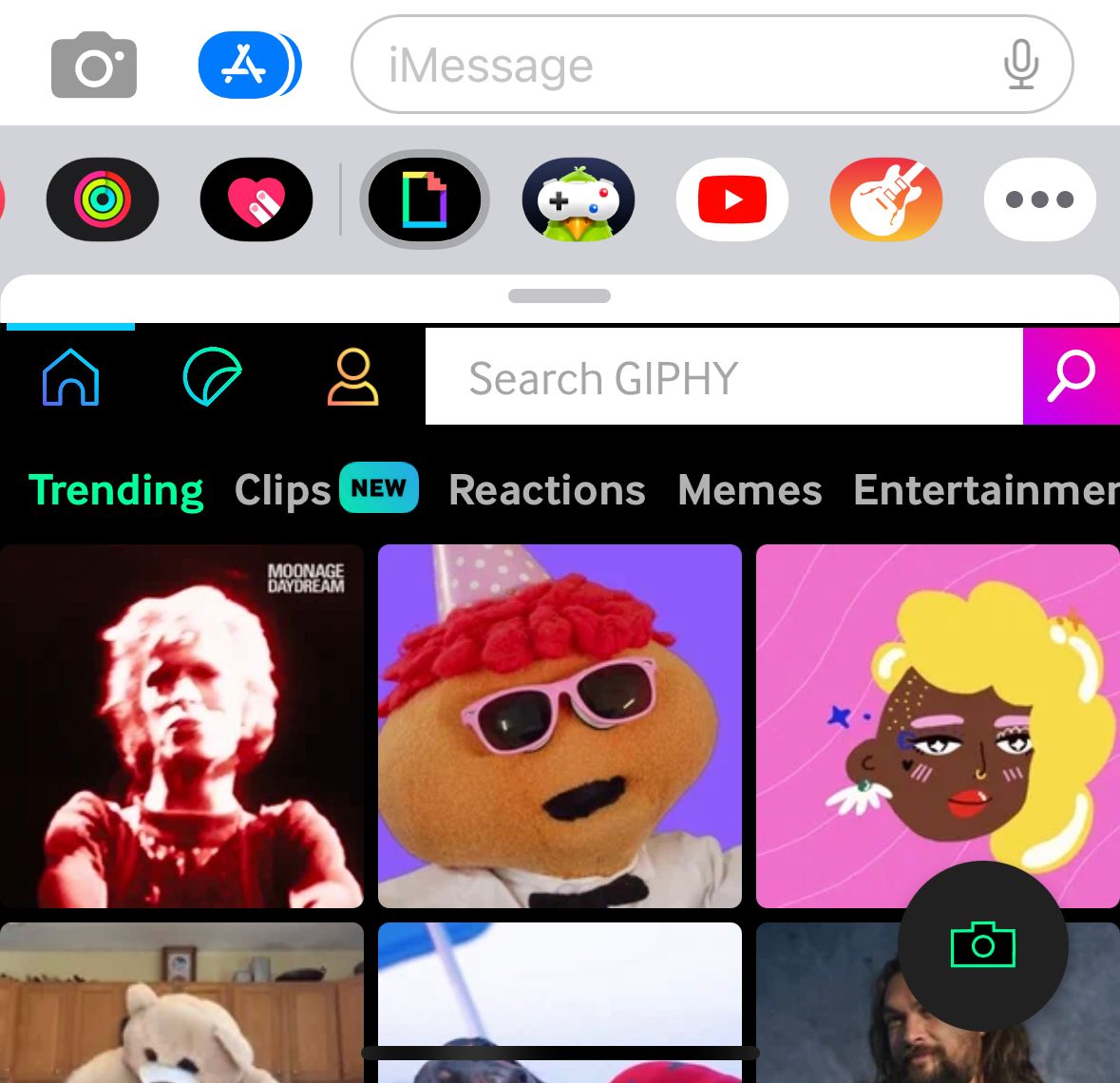Open the YouTube iMessage app
The height and width of the screenshot is (1083, 1120).
(x=732, y=199)
